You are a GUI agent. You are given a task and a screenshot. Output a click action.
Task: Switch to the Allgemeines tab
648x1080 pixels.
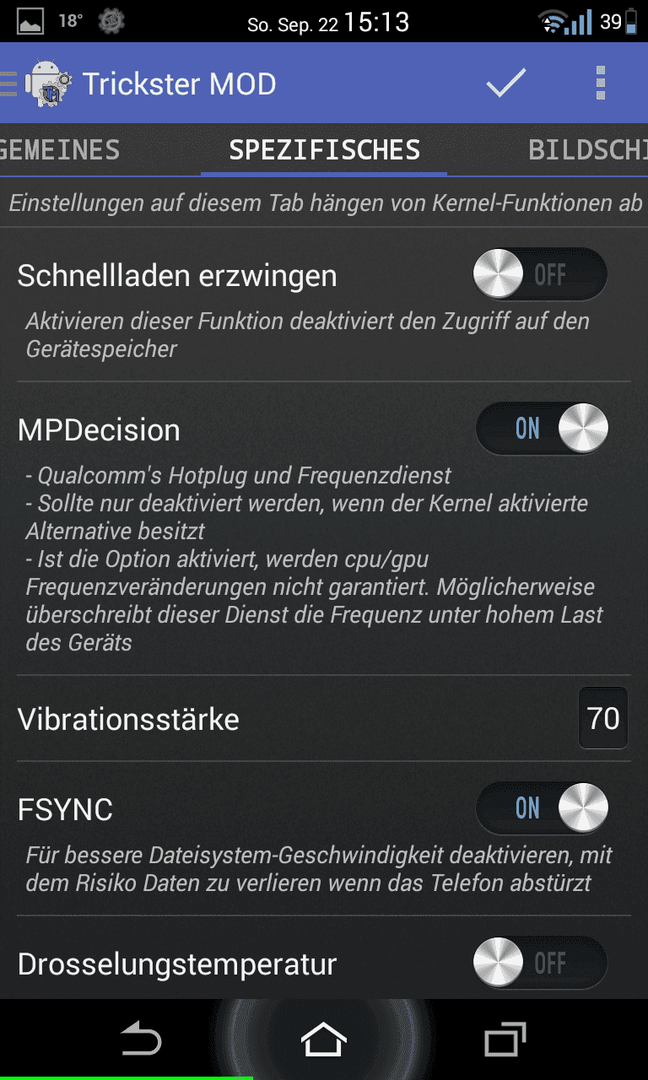60,149
